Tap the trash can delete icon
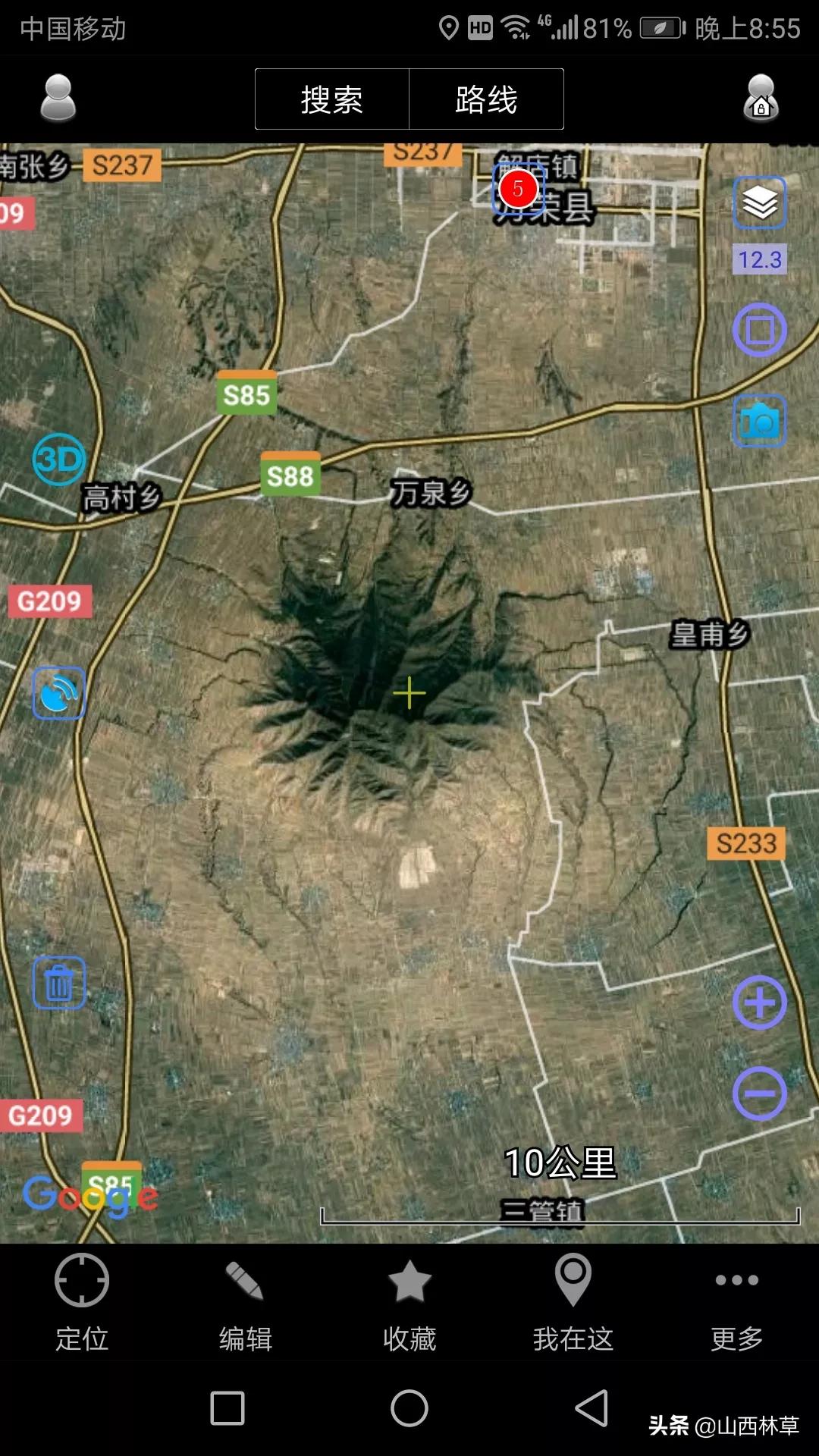The width and height of the screenshot is (819, 1456). [x=58, y=983]
